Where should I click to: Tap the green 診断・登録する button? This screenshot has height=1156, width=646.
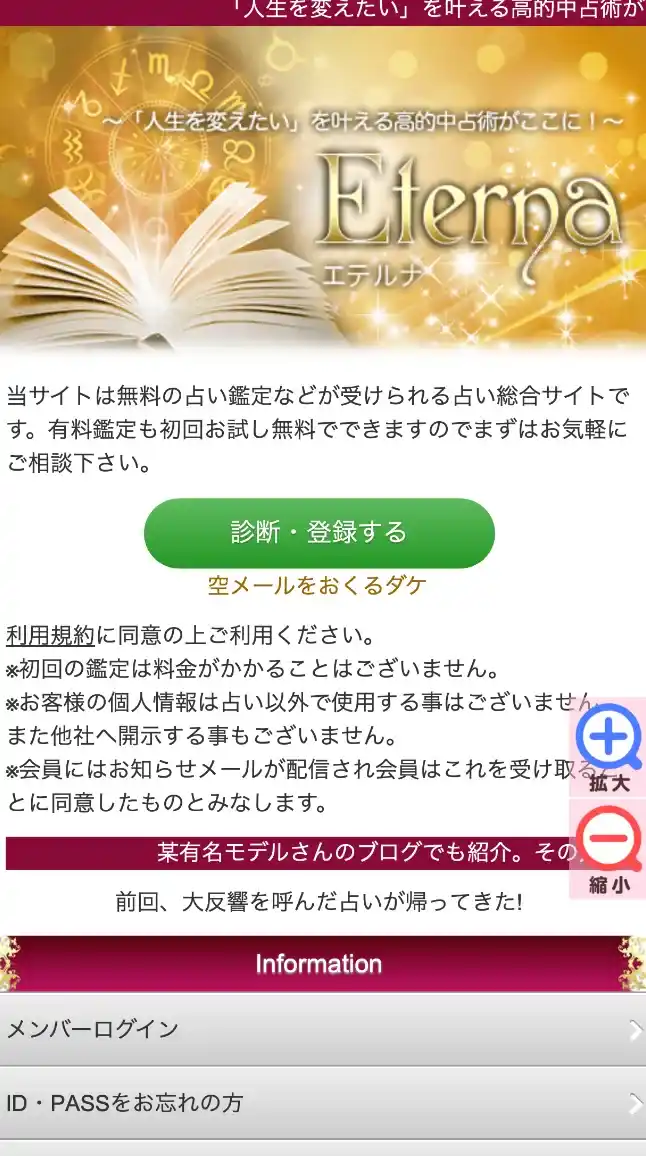[319, 532]
